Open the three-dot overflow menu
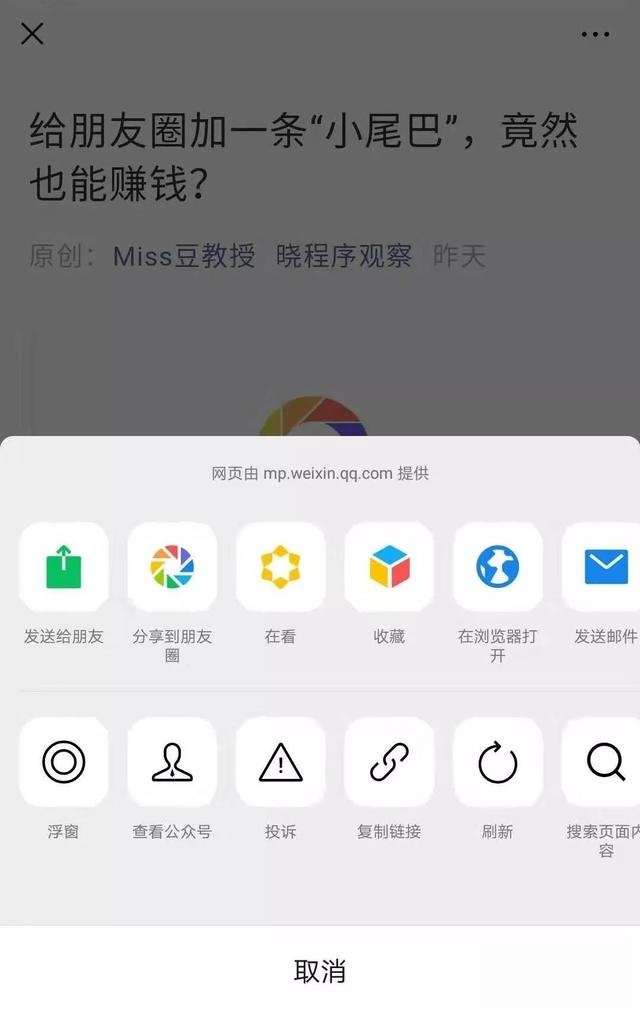 click(x=595, y=34)
